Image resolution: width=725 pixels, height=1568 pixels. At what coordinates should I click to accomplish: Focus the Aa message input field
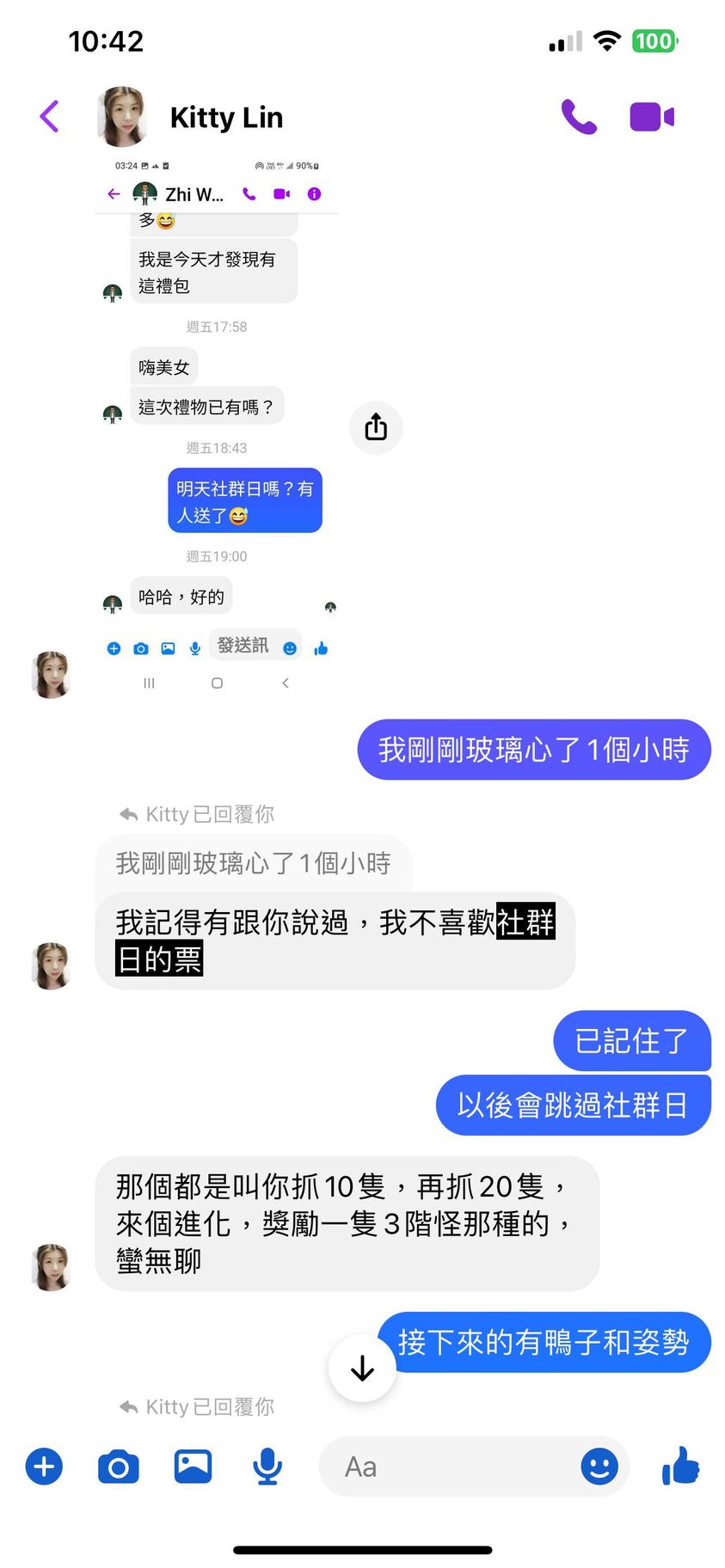(x=447, y=1467)
